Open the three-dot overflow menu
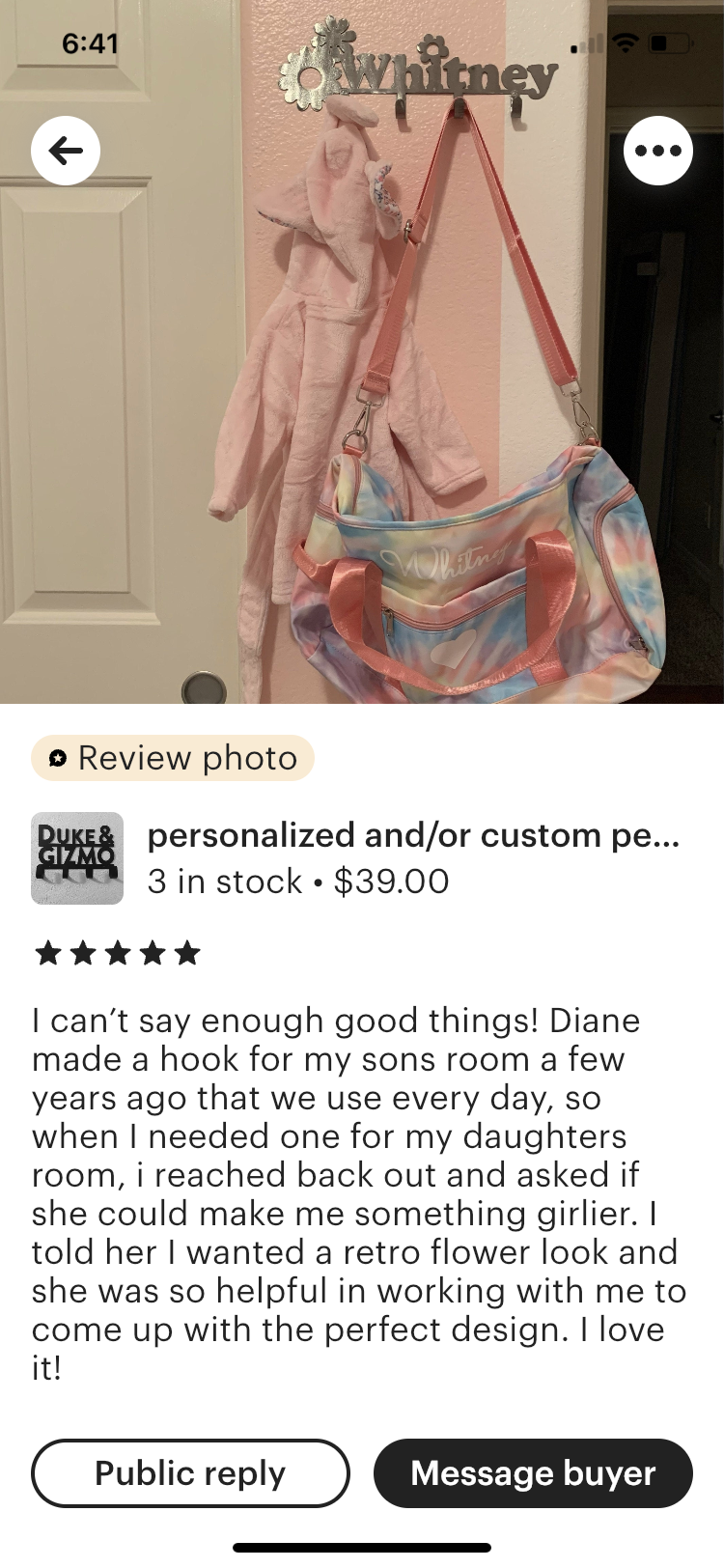The width and height of the screenshot is (724, 1568). [x=658, y=151]
